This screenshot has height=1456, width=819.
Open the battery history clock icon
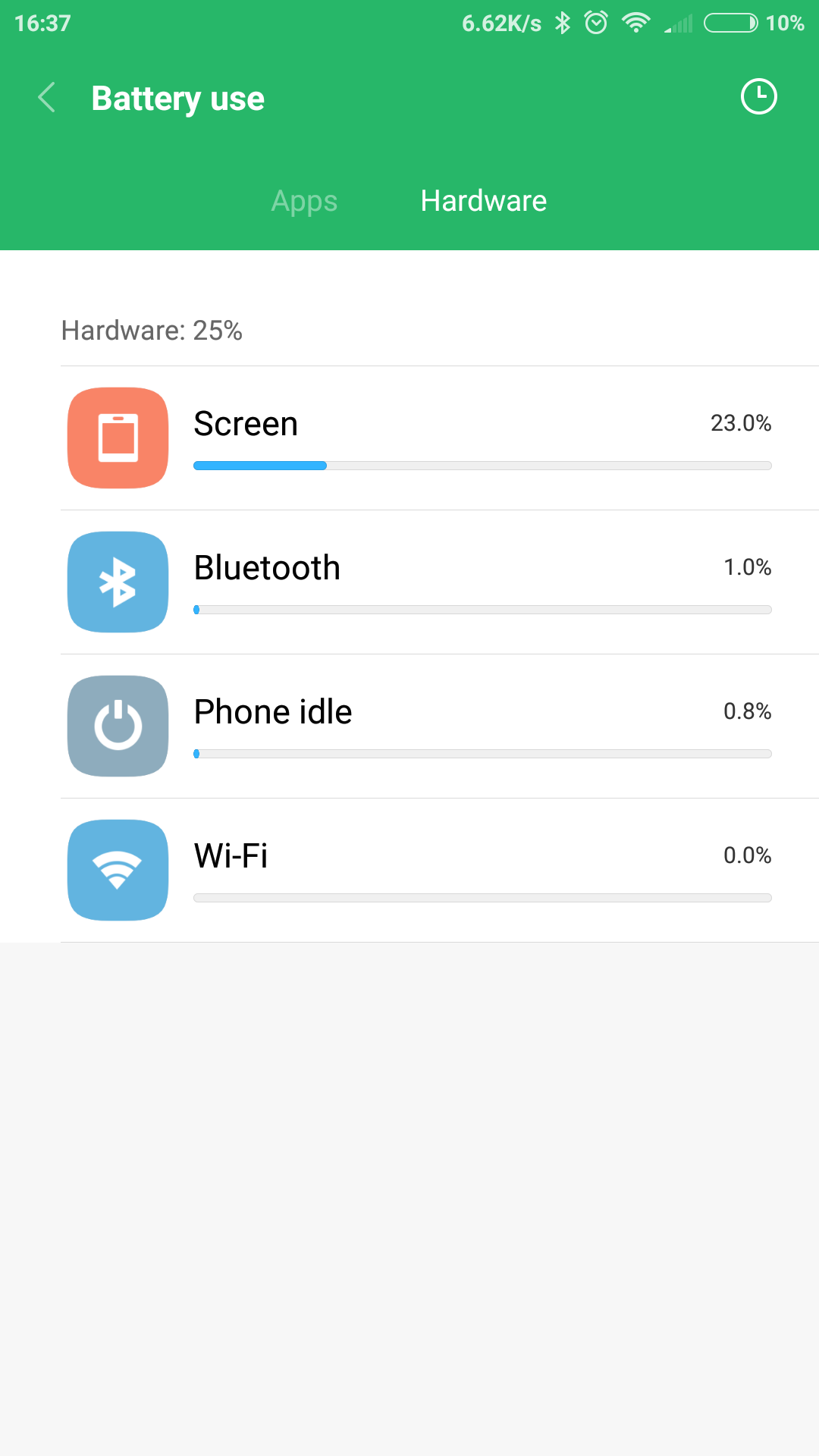tap(758, 97)
